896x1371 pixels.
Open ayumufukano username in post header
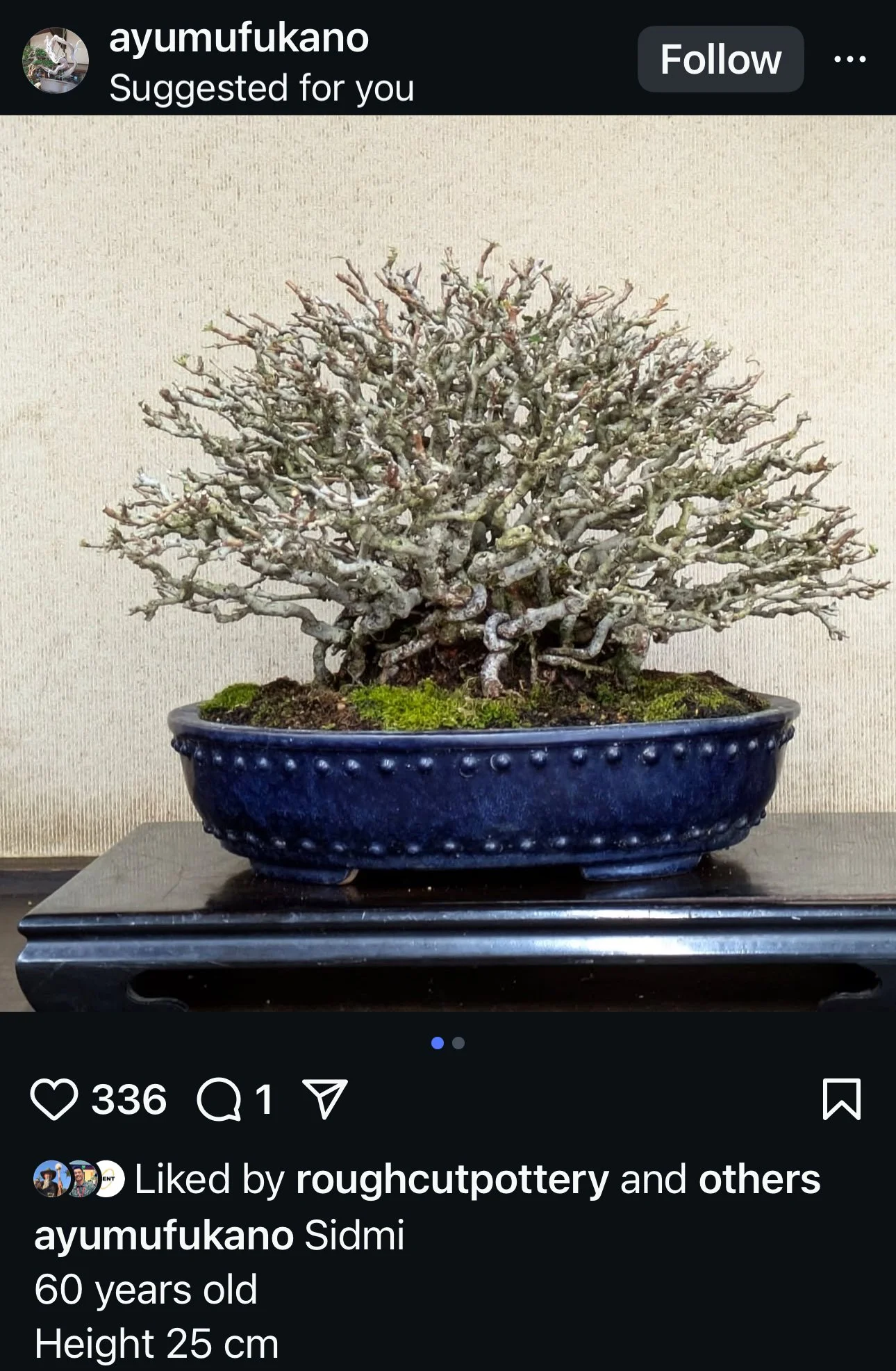(x=239, y=38)
